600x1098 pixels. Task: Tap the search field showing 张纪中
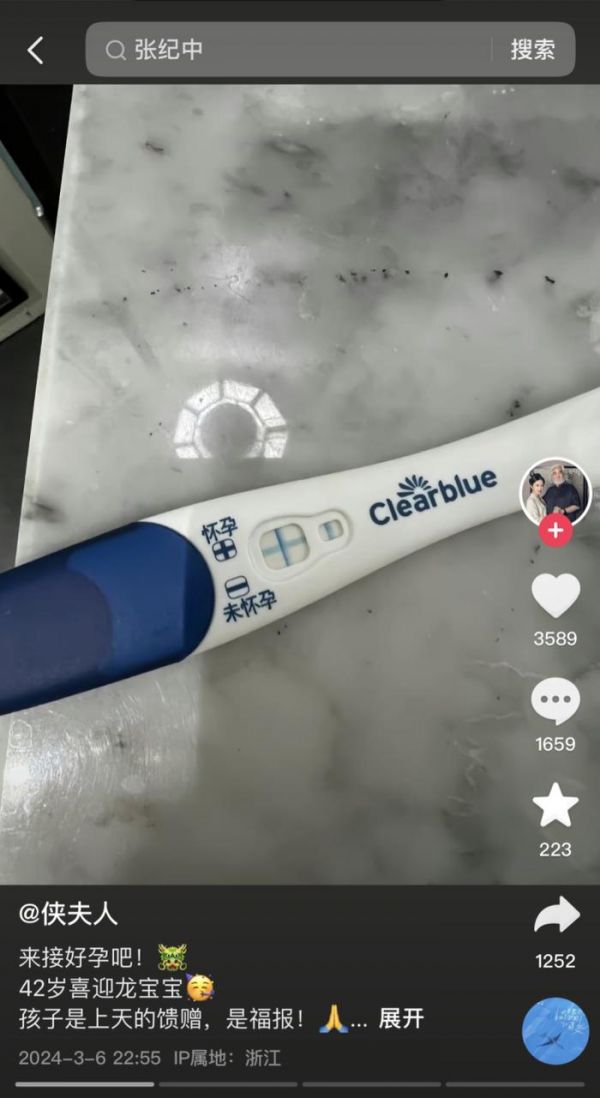pos(290,50)
